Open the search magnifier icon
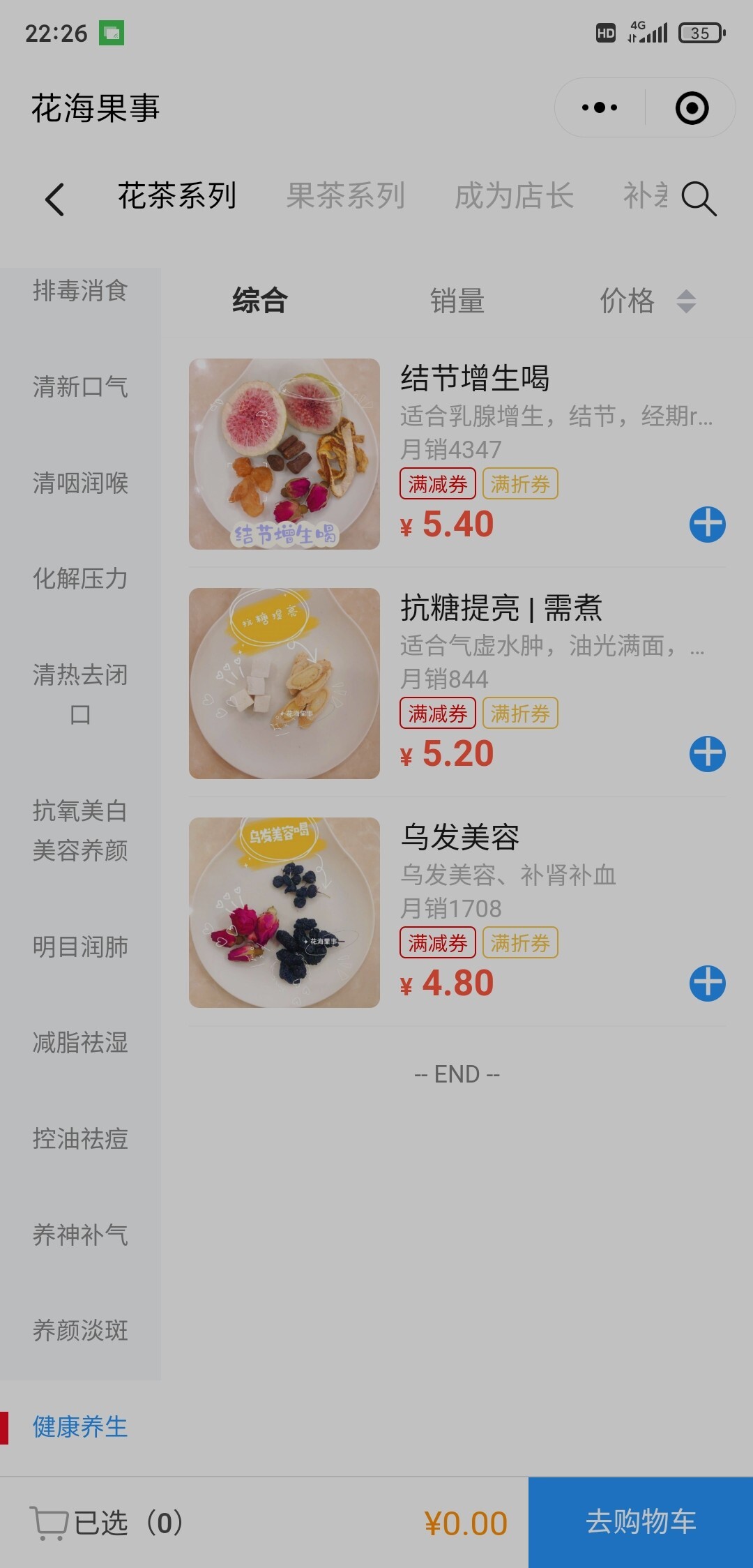Viewport: 753px width, 1568px height. point(699,199)
